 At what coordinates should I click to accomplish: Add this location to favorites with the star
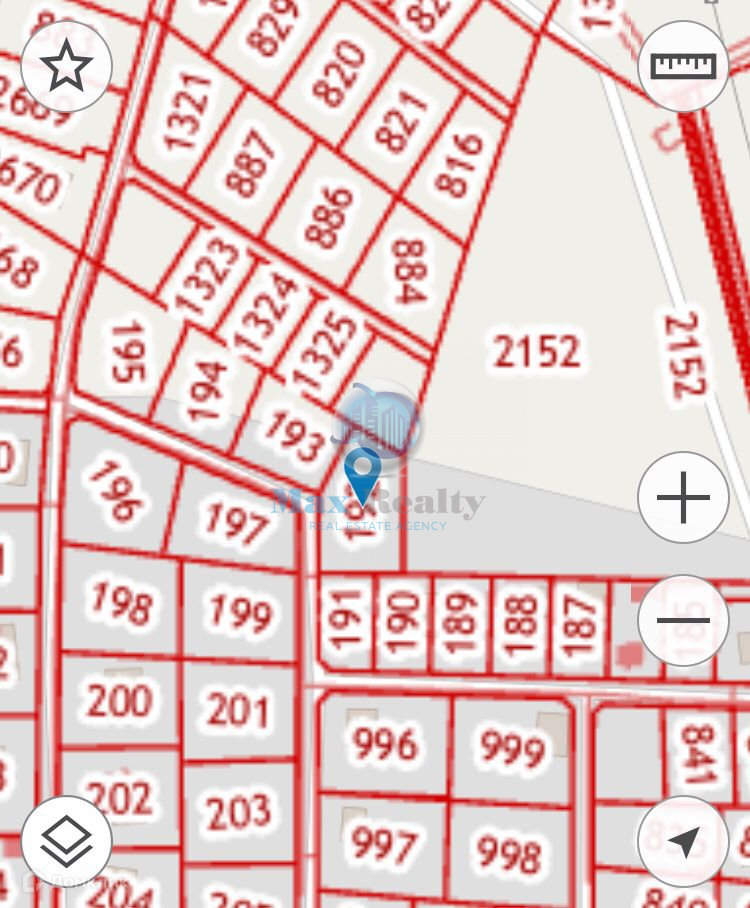66,66
